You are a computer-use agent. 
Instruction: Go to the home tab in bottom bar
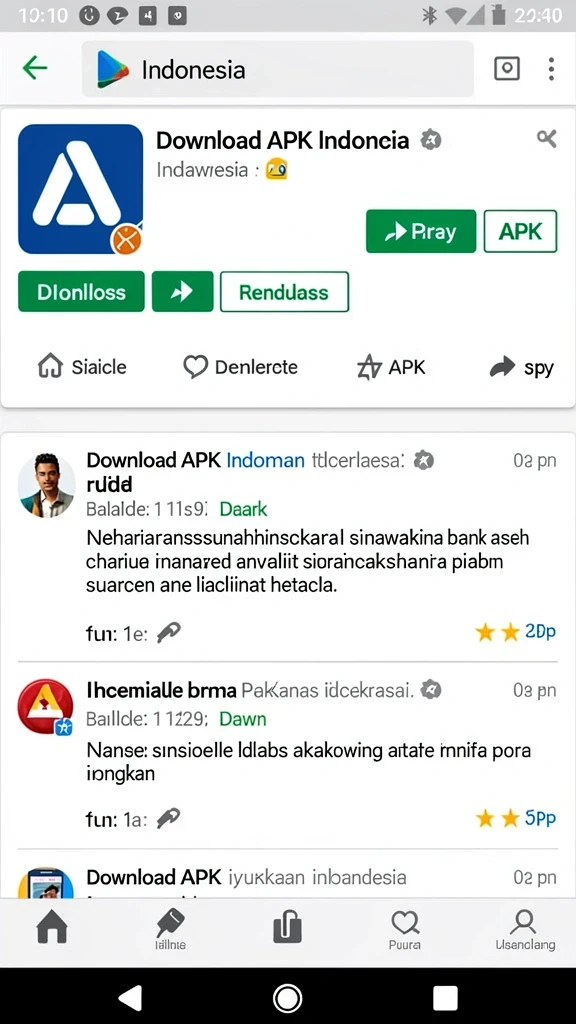(x=52, y=926)
